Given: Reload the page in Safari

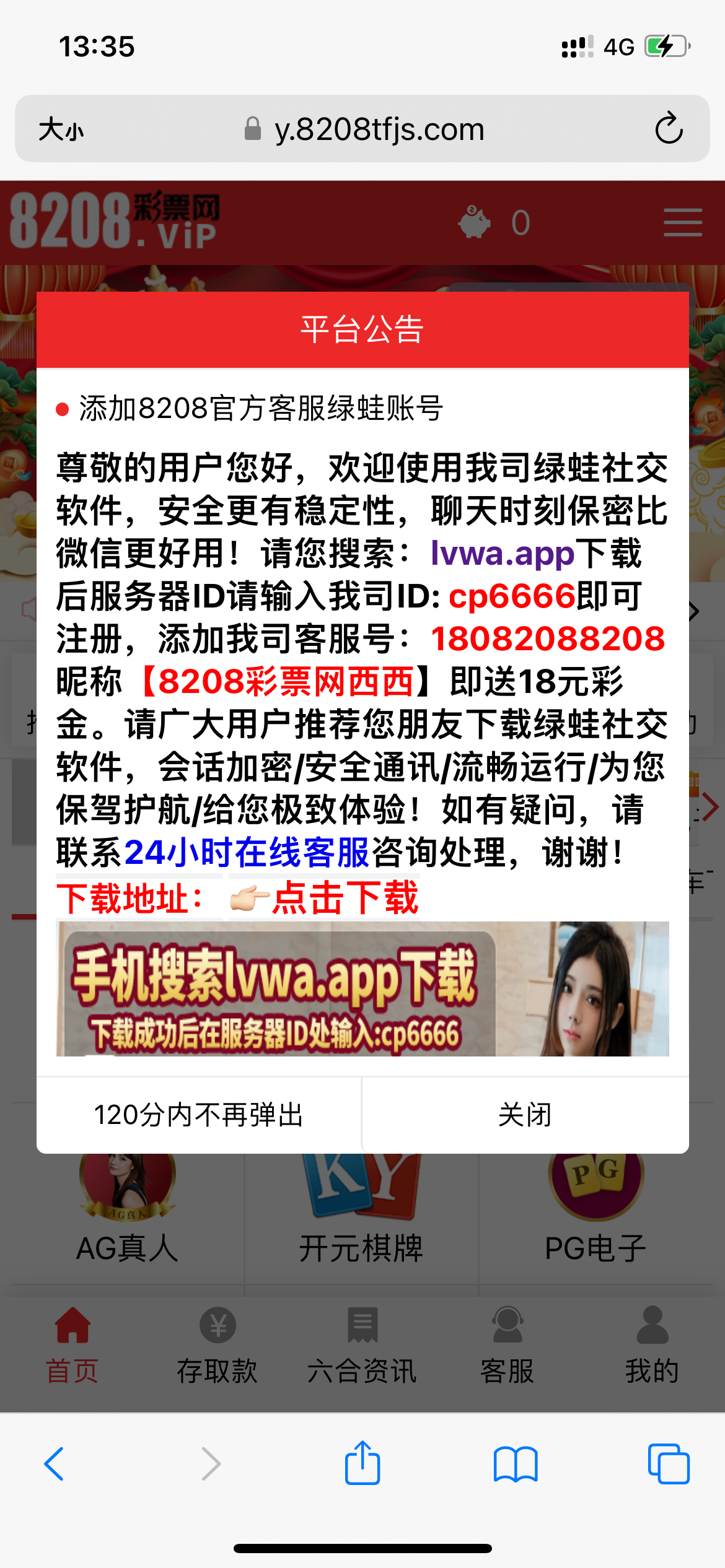Looking at the screenshot, I should click(669, 129).
